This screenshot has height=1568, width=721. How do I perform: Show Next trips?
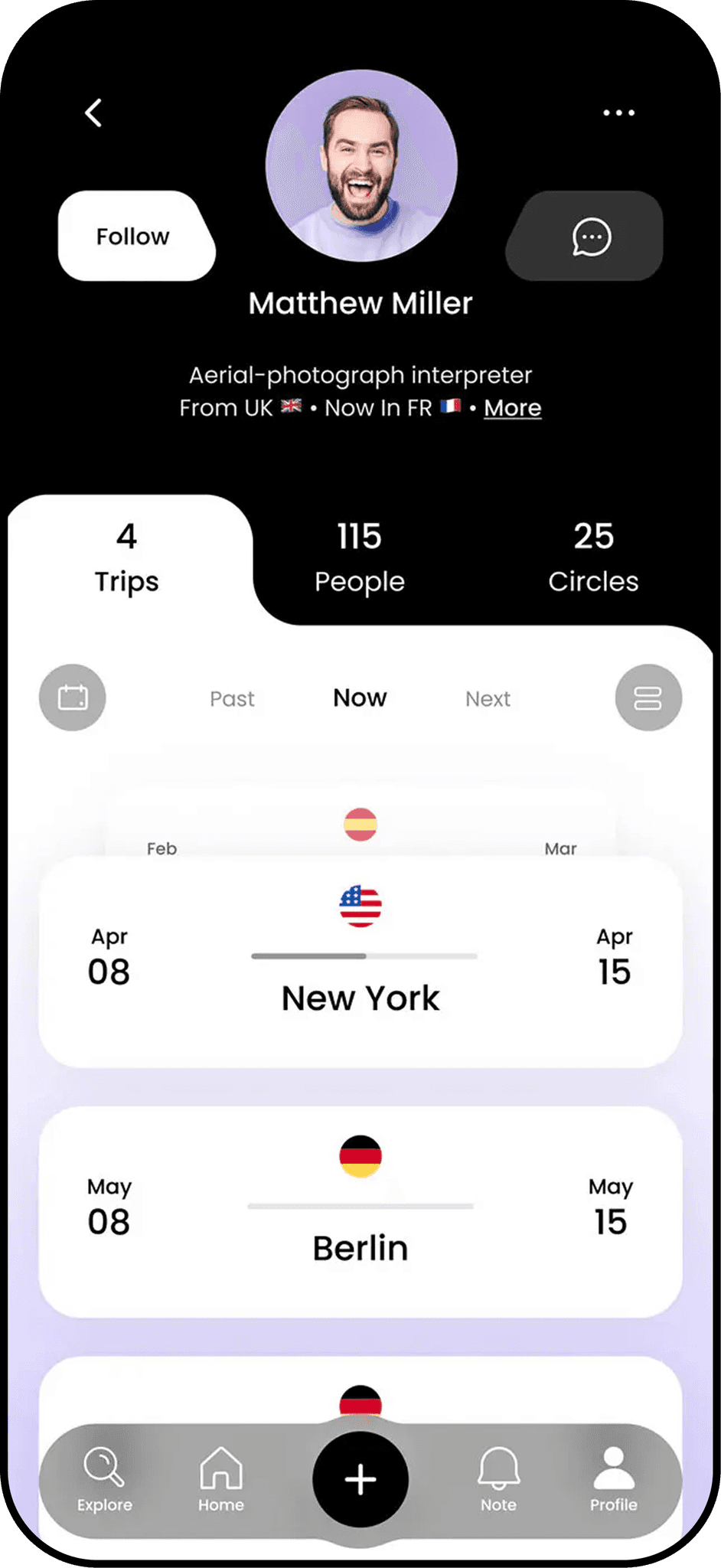(x=488, y=699)
